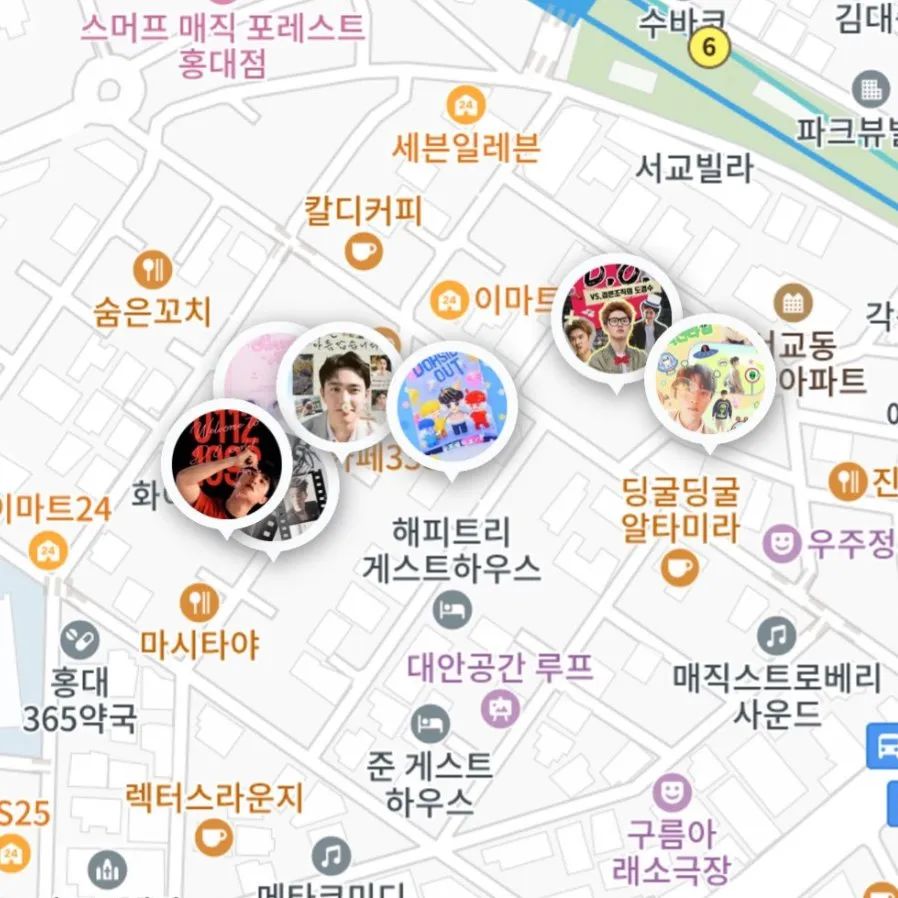
Task: Tap the 숨은꼬치 restaurant pin
Action: click(152, 270)
